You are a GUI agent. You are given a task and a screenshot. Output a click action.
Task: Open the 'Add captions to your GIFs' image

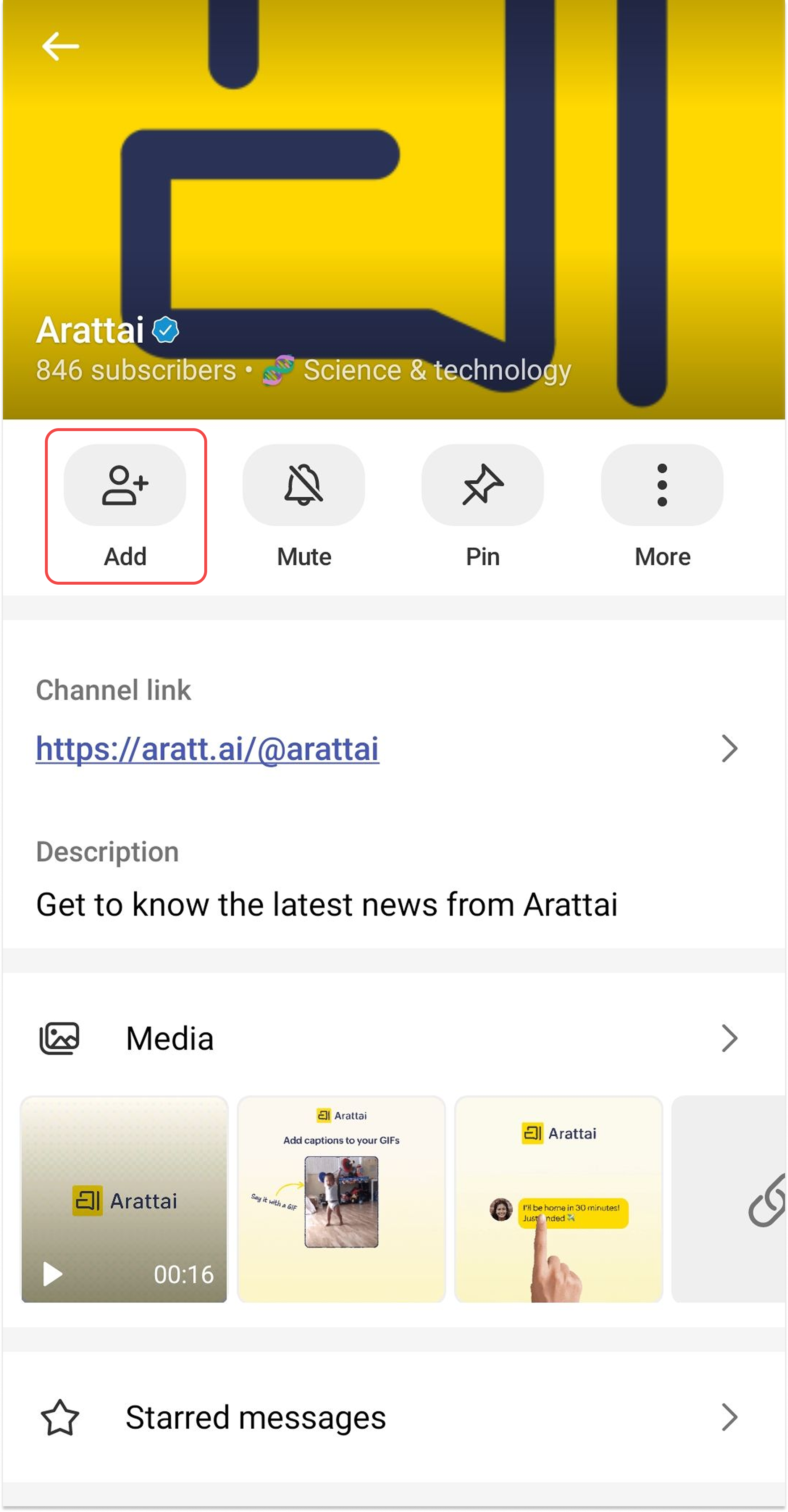341,1199
